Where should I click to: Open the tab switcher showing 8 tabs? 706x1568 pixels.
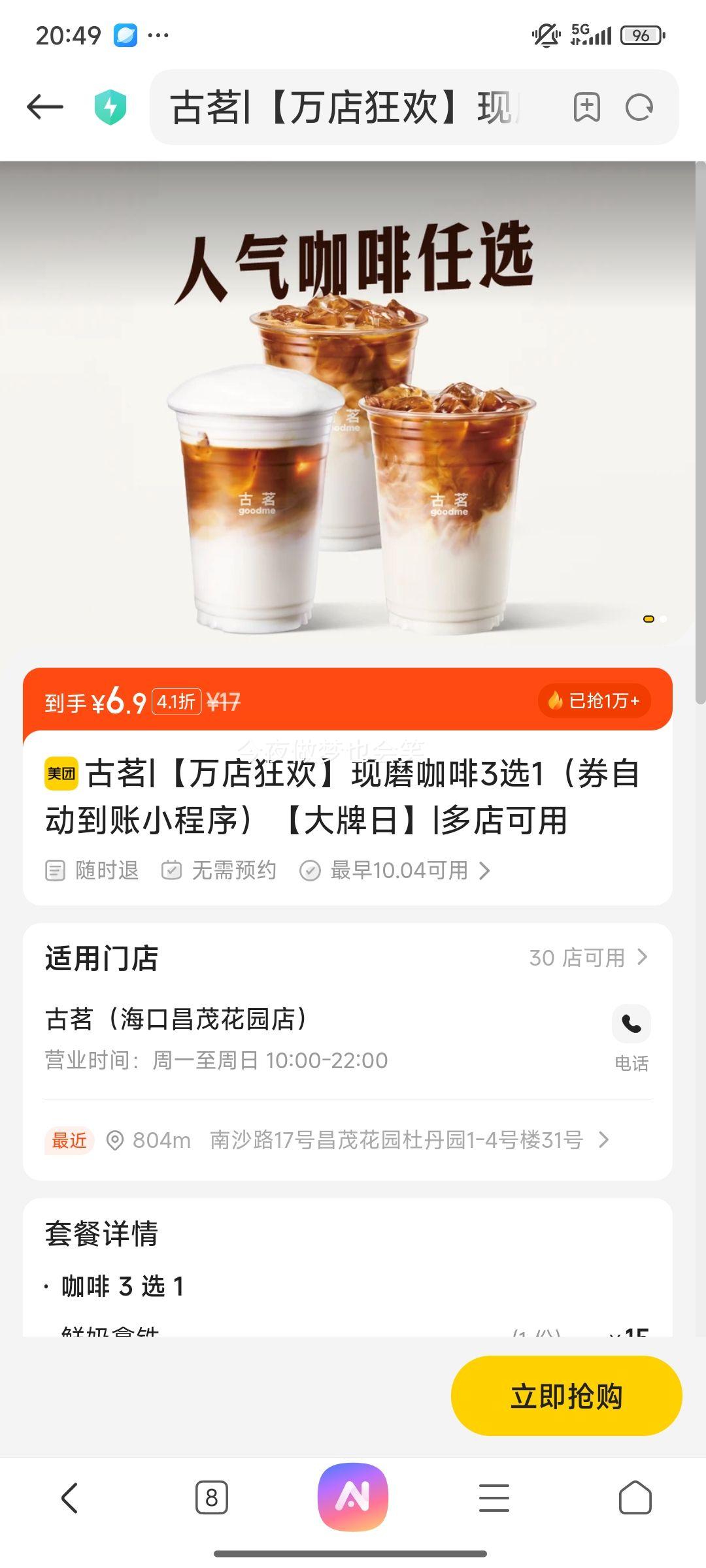point(211,1497)
